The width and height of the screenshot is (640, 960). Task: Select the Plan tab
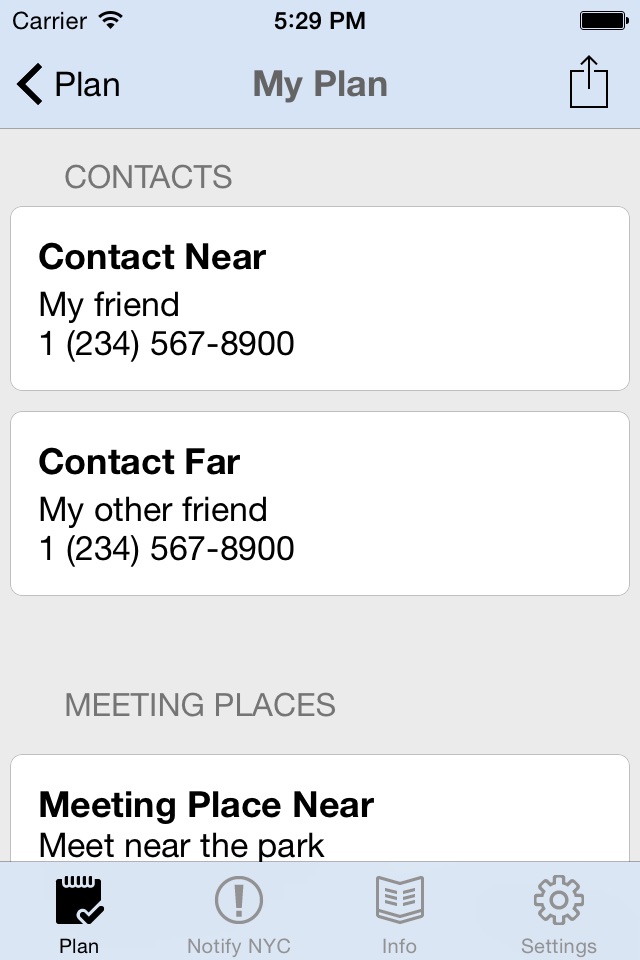pyautogui.click(x=79, y=912)
